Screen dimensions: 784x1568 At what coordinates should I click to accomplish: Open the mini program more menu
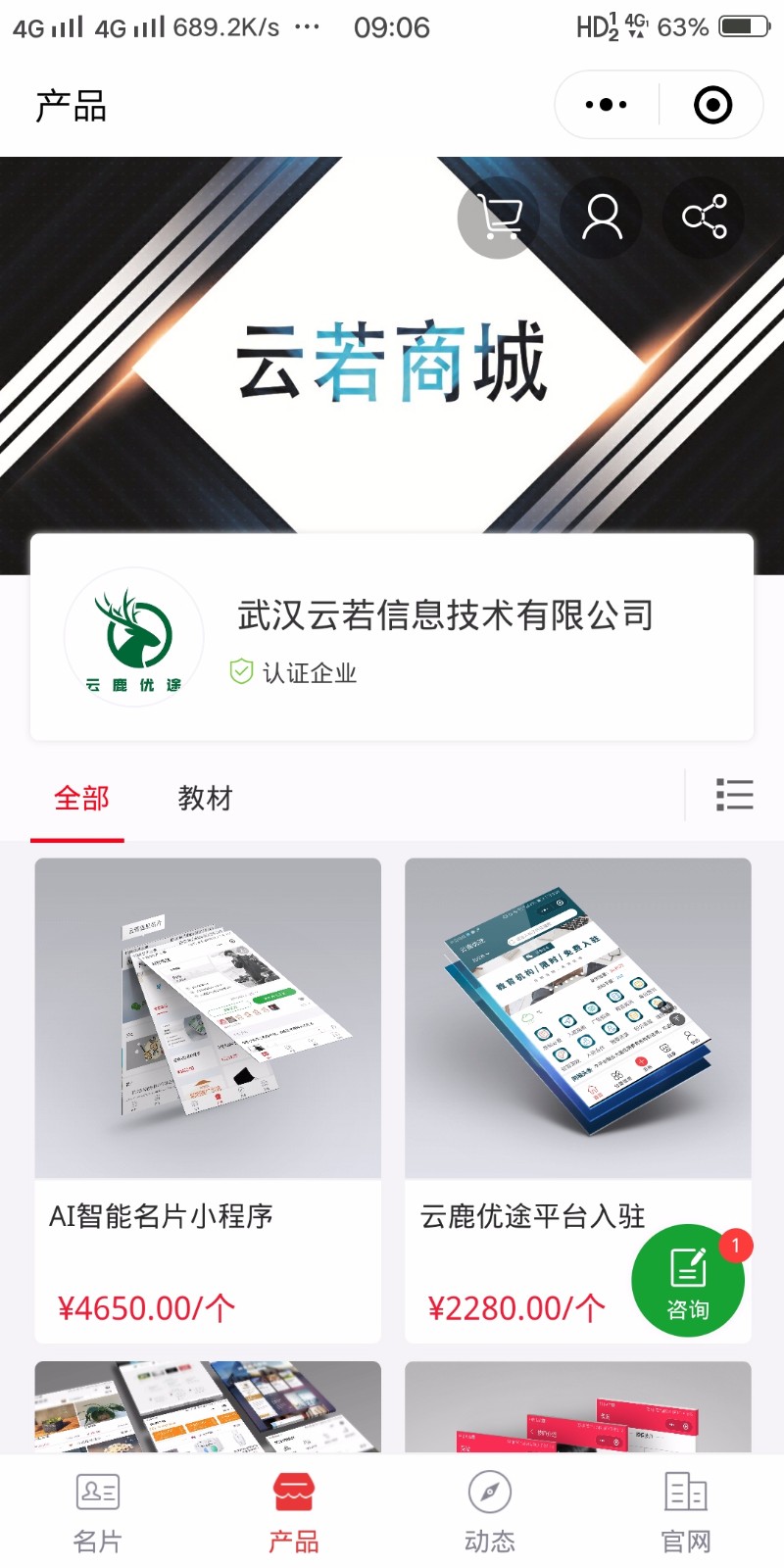coord(607,105)
